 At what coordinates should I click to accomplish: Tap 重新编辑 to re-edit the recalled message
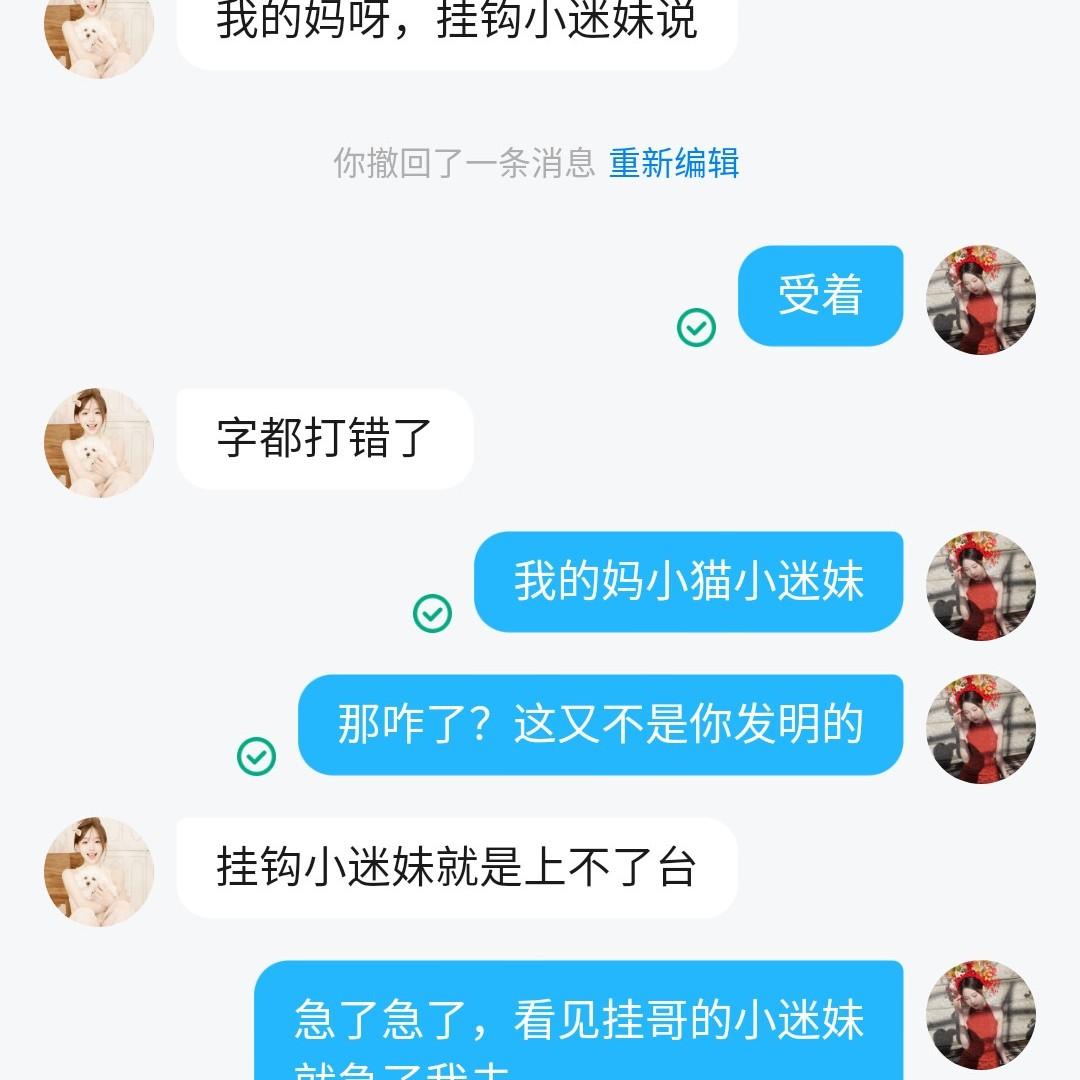point(674,163)
